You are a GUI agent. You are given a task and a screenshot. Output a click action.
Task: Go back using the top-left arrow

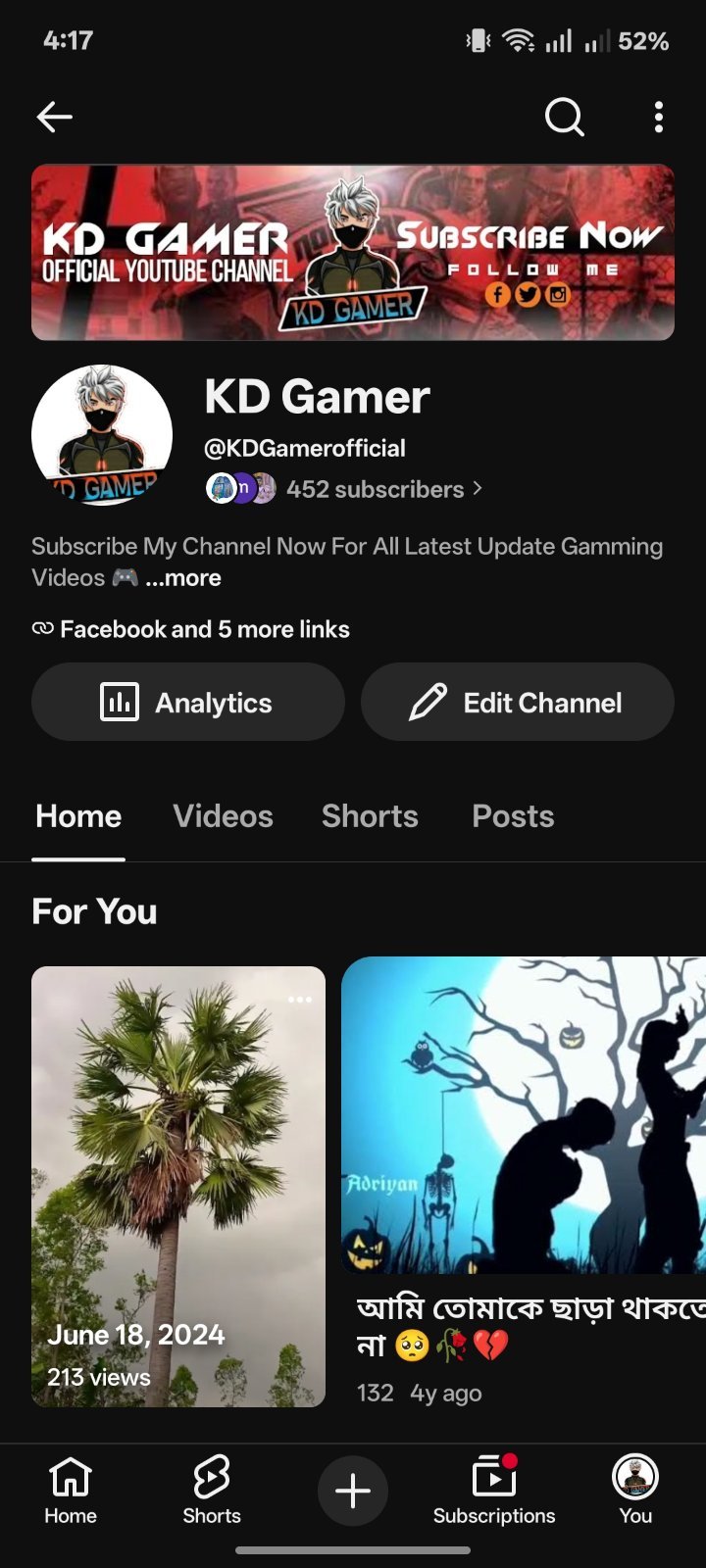(55, 117)
